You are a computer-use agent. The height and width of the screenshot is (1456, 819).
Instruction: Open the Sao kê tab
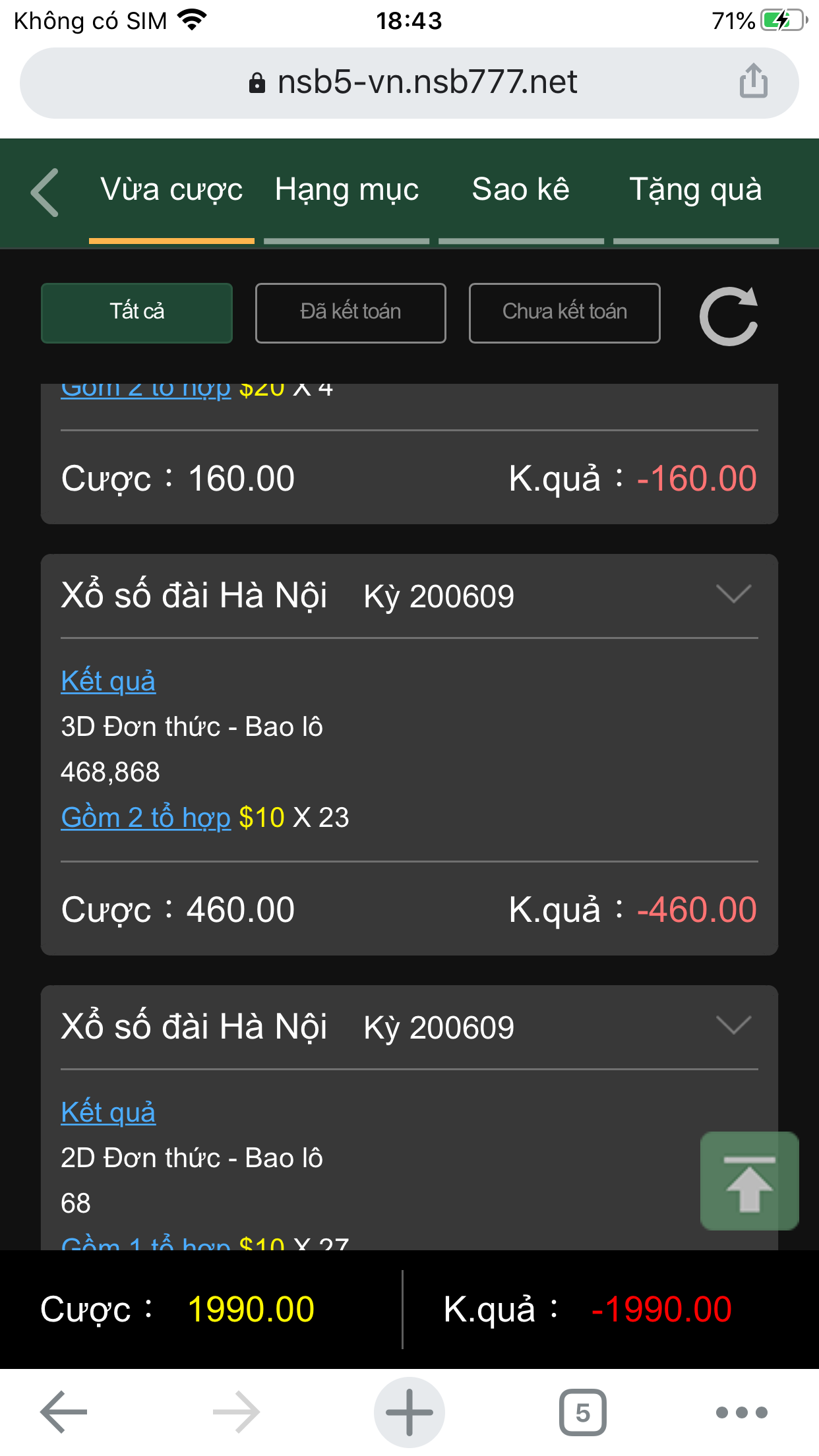(521, 190)
